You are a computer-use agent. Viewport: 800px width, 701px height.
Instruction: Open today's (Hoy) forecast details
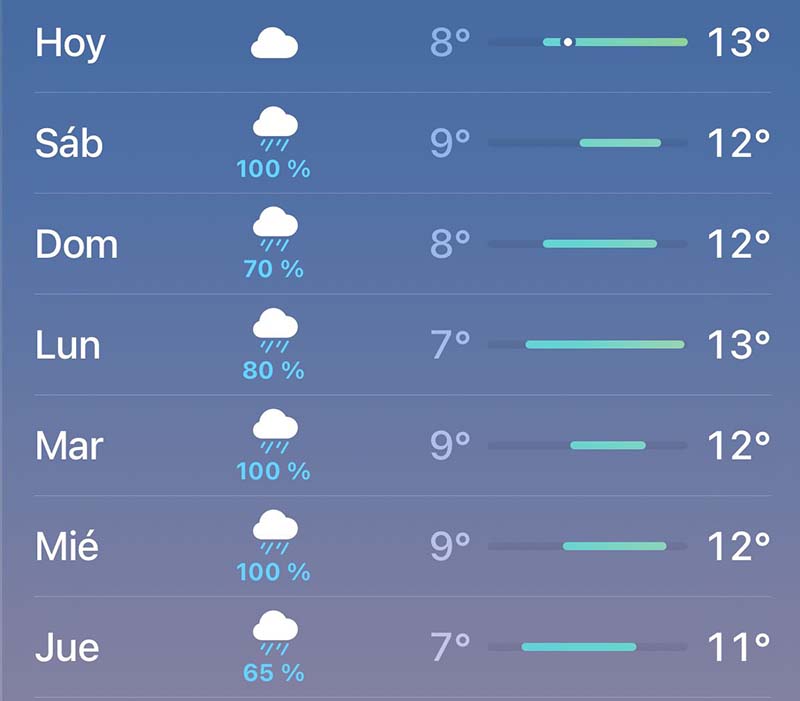tap(400, 44)
